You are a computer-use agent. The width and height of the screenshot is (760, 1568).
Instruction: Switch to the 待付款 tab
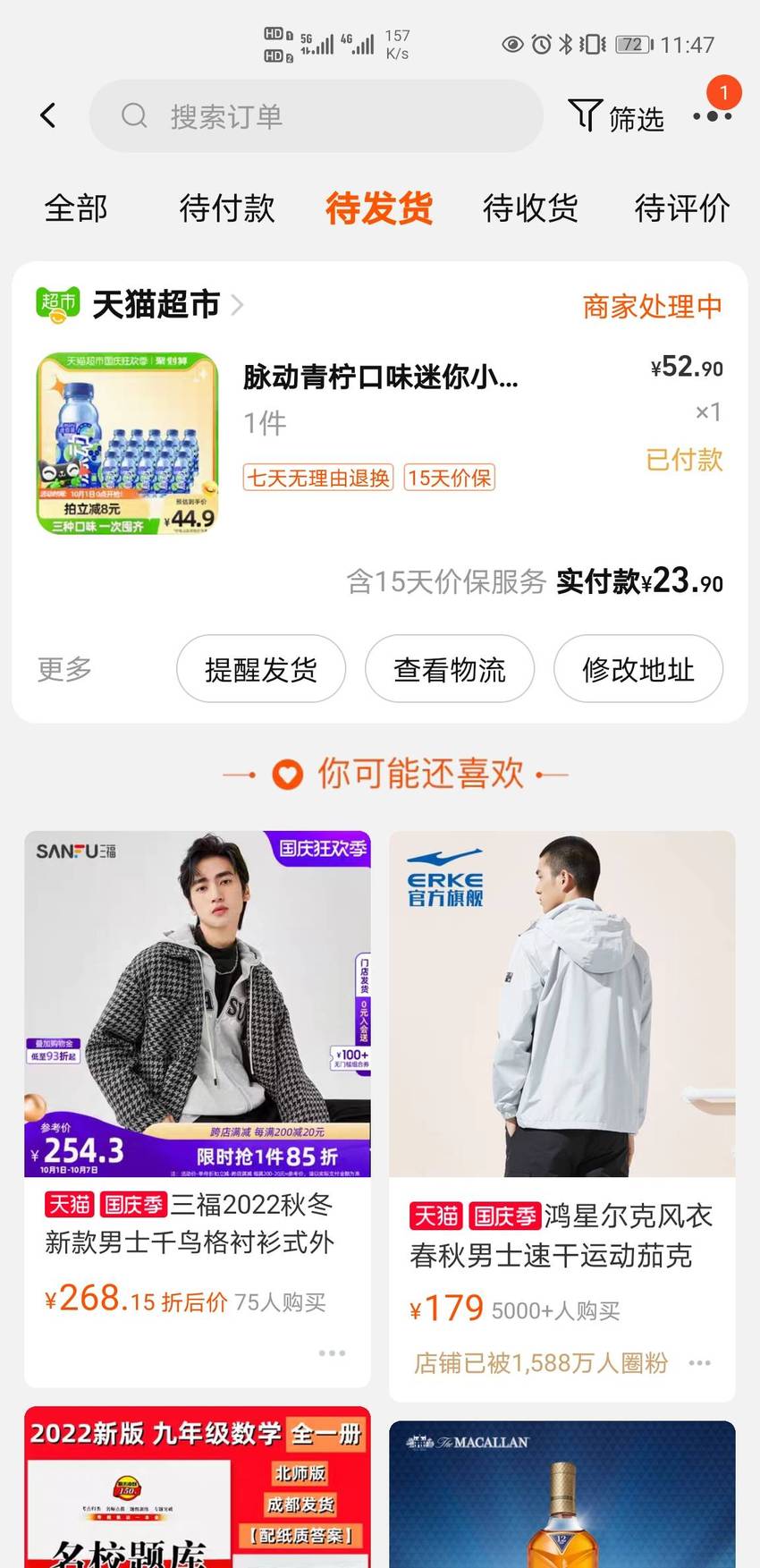coord(227,208)
